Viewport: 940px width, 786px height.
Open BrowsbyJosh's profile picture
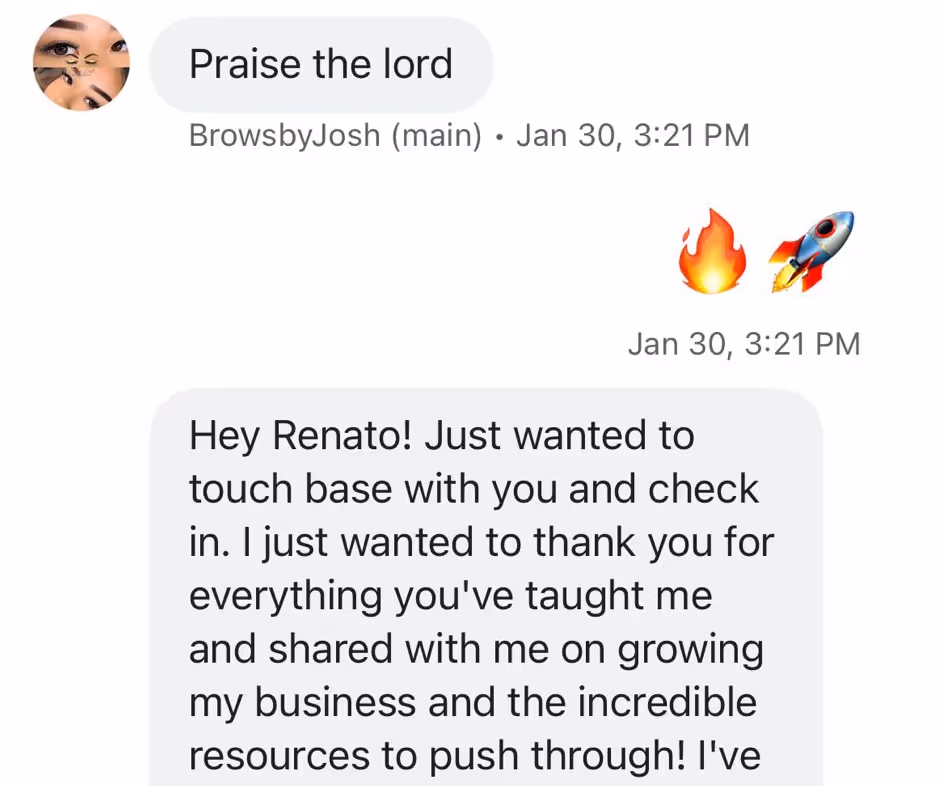click(81, 63)
